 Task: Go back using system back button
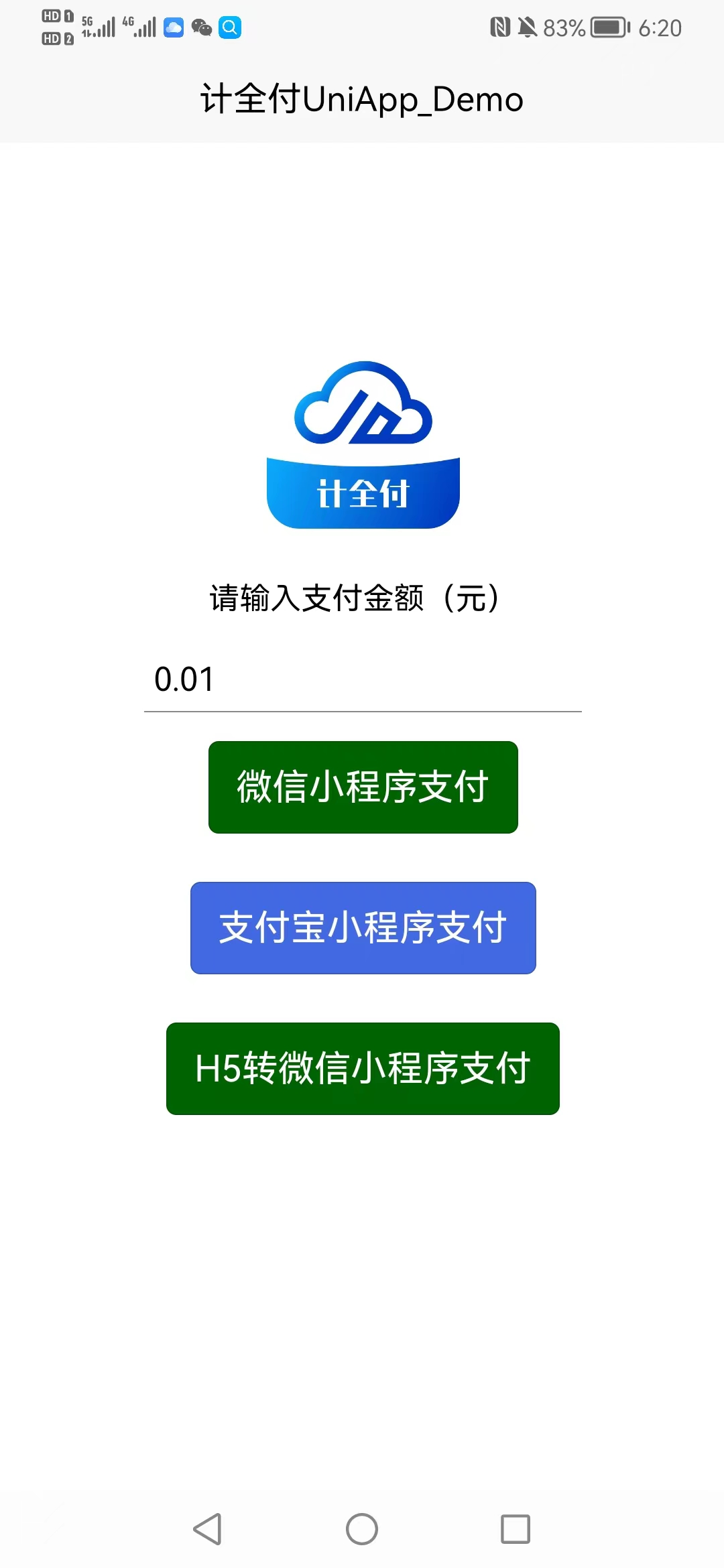click(x=208, y=1529)
